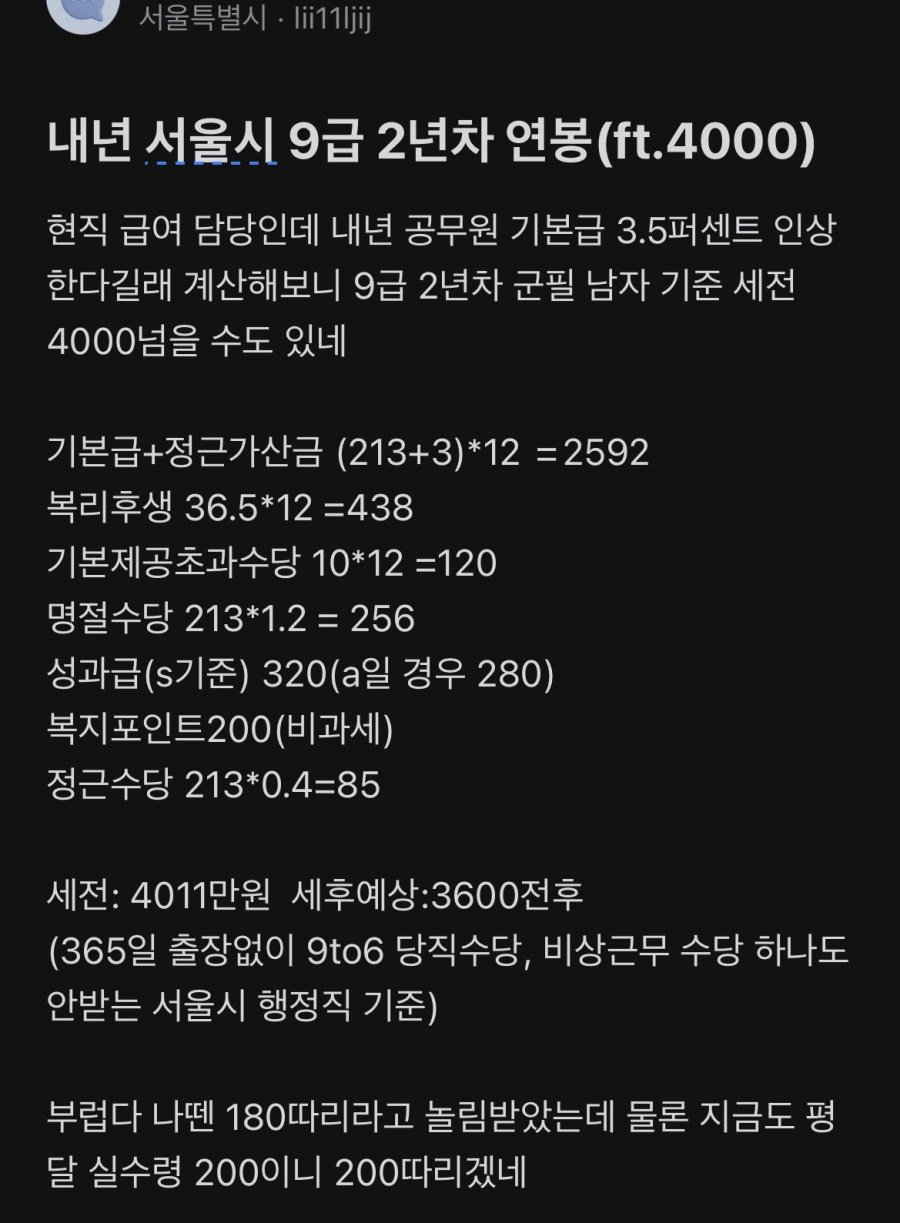The height and width of the screenshot is (1223, 900).
Task: Open the author's profile avatar
Action: [83, 12]
